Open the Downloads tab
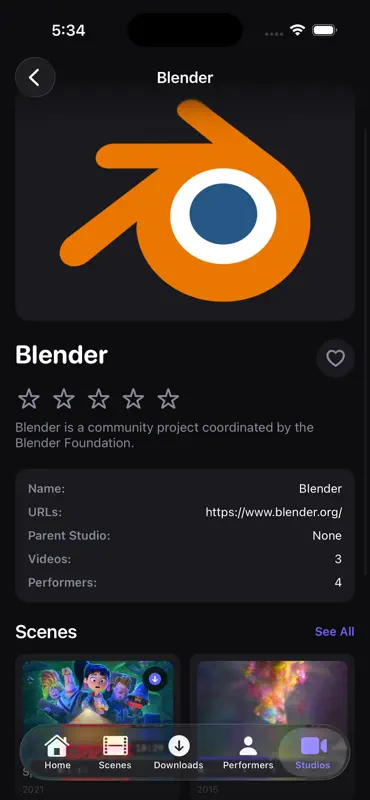The width and height of the screenshot is (370, 800). click(179, 752)
